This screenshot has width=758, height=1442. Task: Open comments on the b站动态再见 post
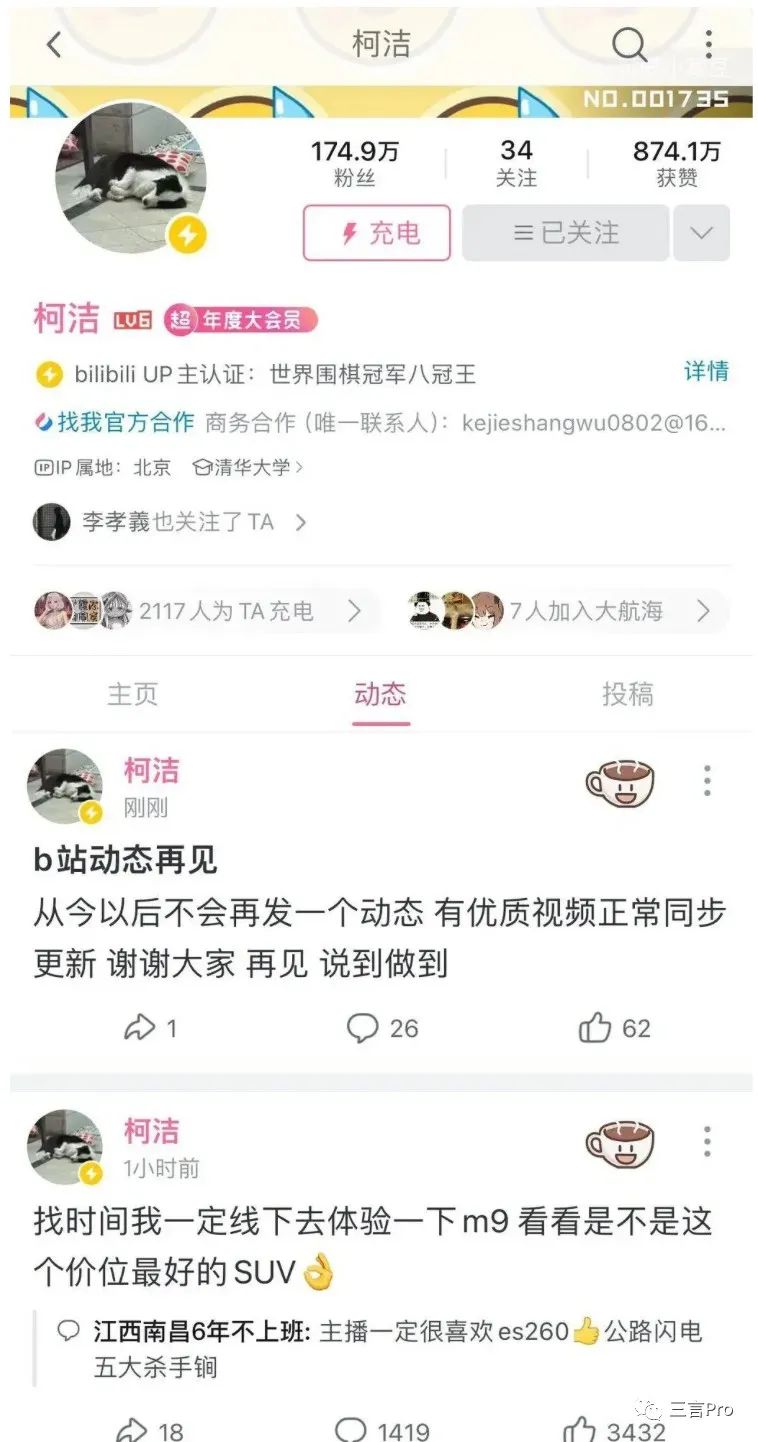click(382, 1028)
